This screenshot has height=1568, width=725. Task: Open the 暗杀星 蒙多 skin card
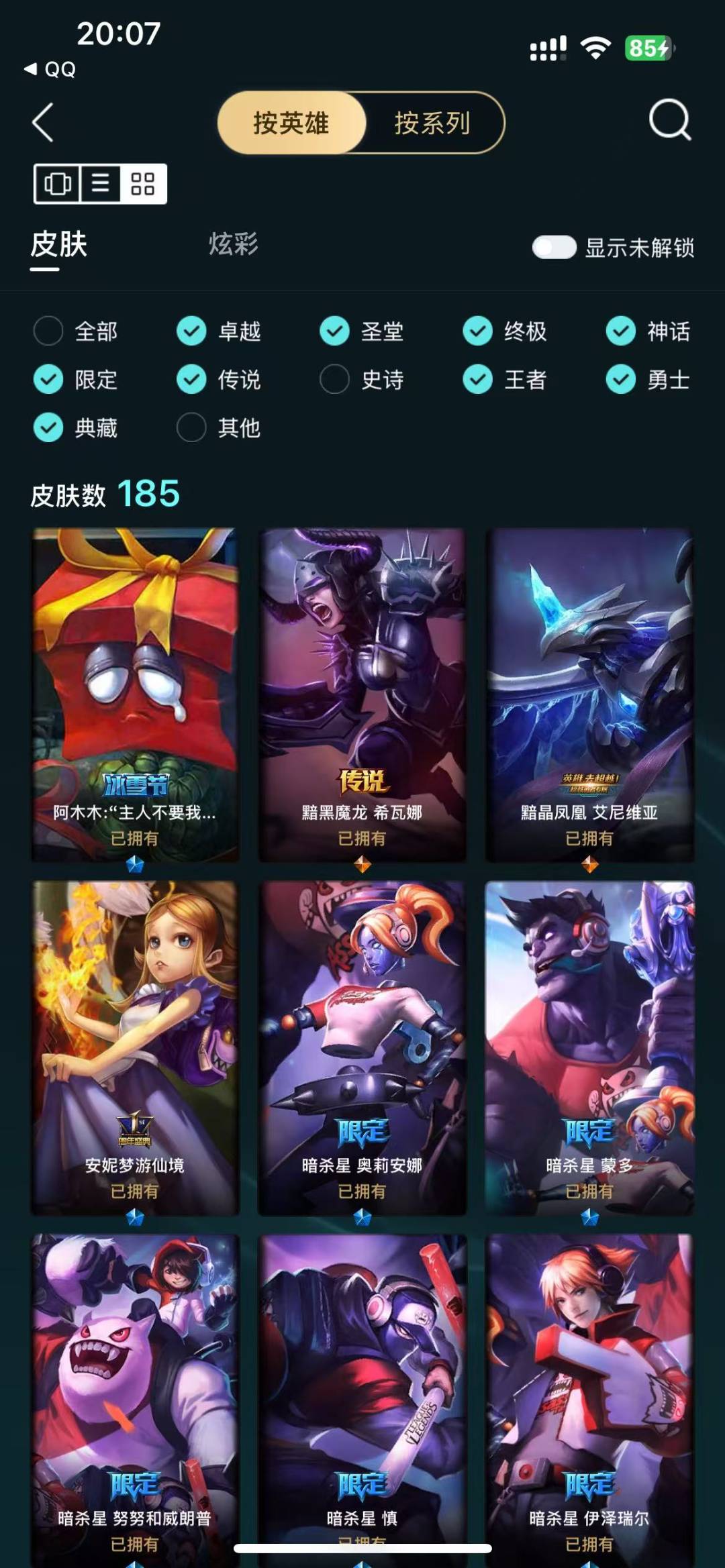coord(589,1048)
